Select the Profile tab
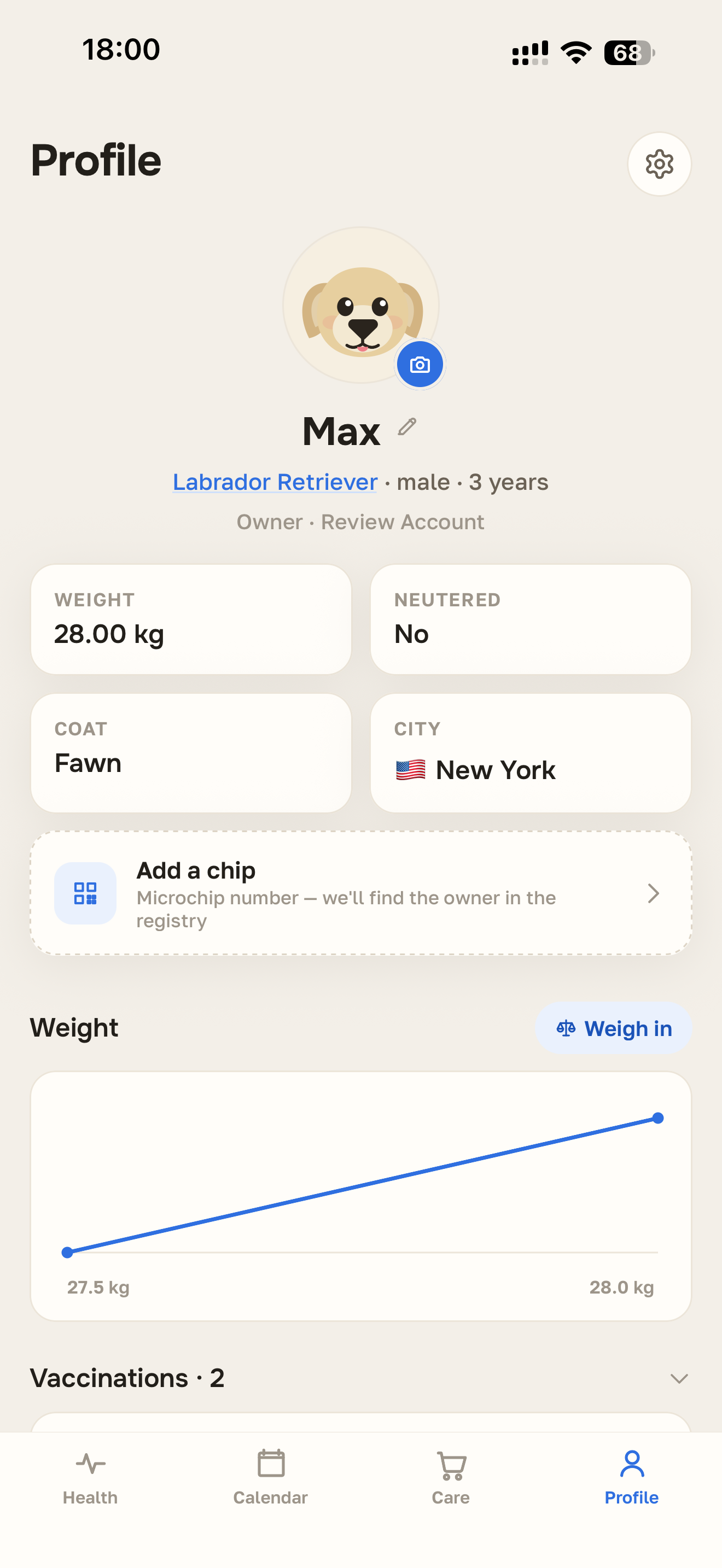 pos(631,1478)
